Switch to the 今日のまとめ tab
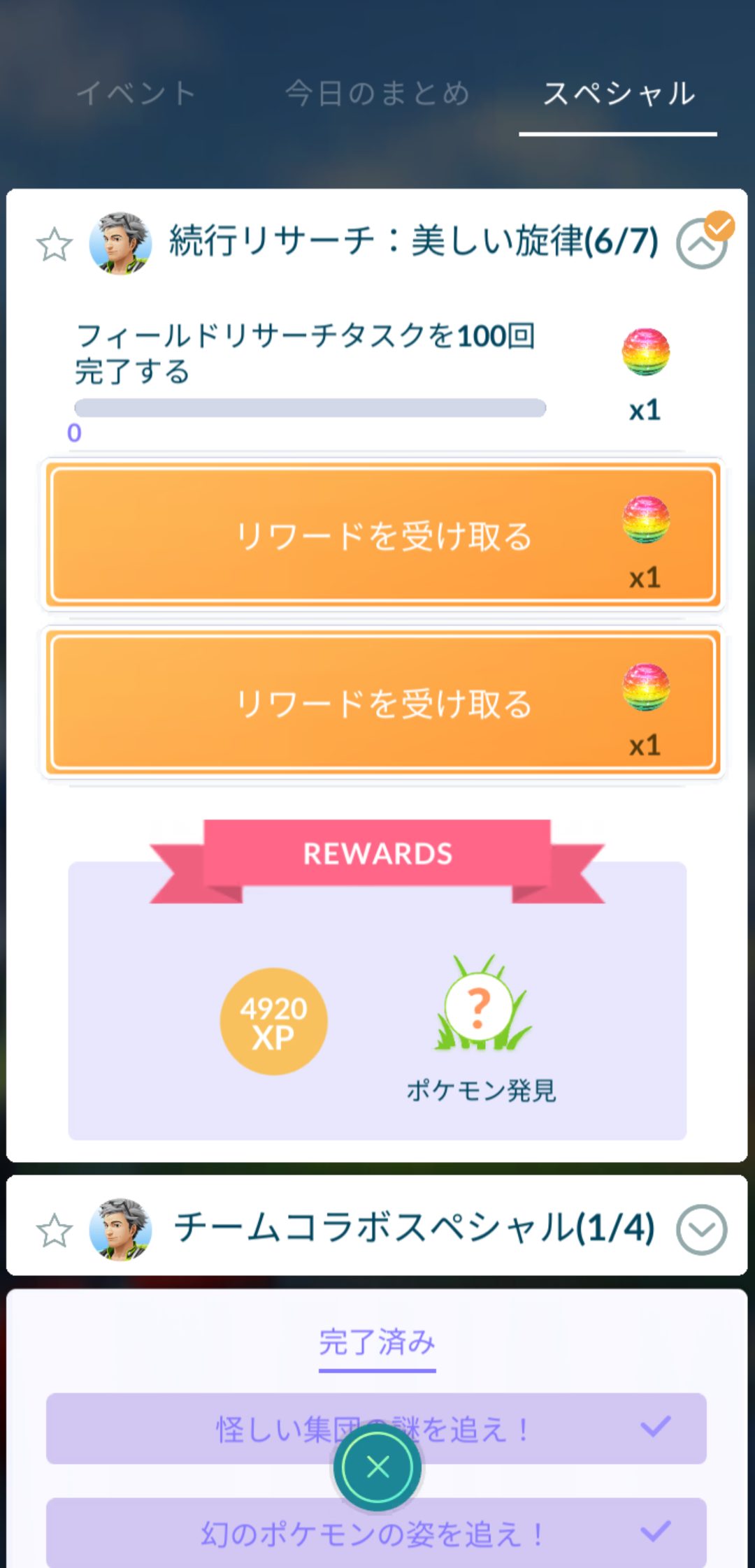 coord(377,93)
